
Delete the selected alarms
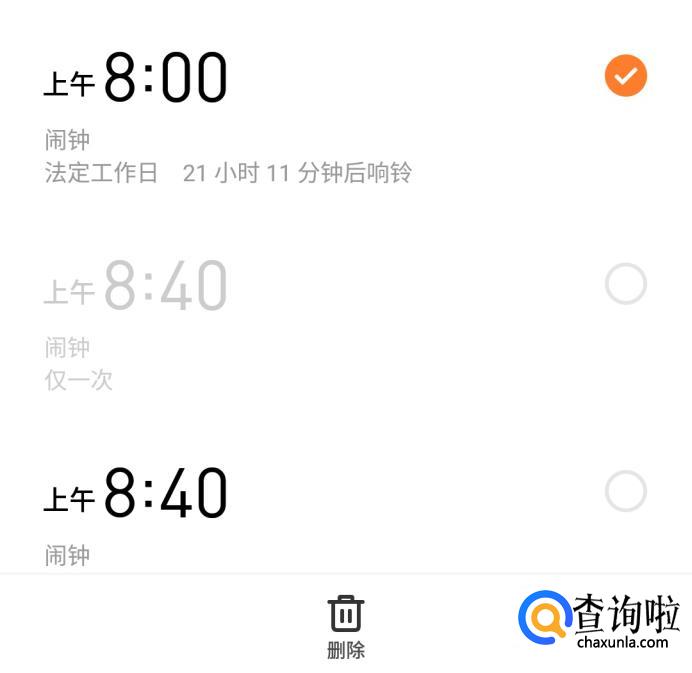pyautogui.click(x=345, y=626)
